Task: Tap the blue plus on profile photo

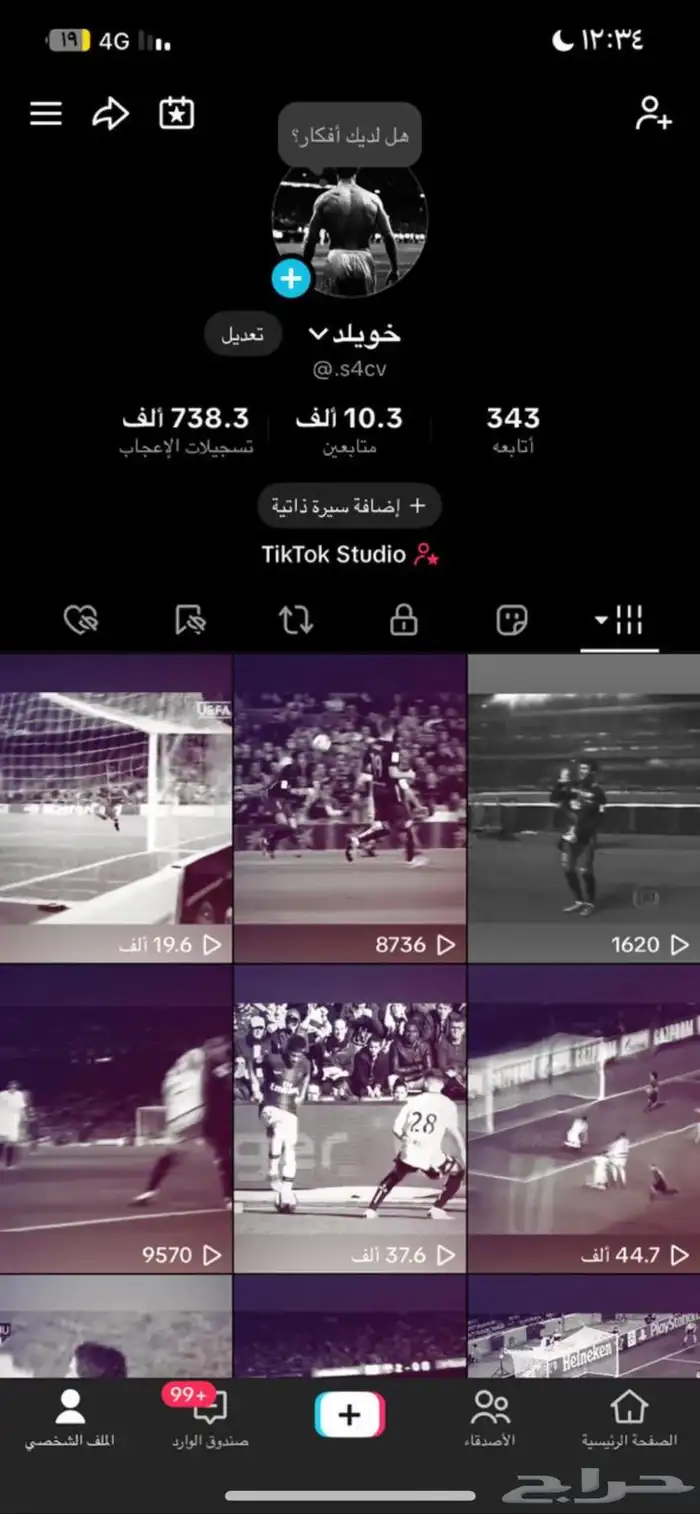Action: click(x=291, y=278)
